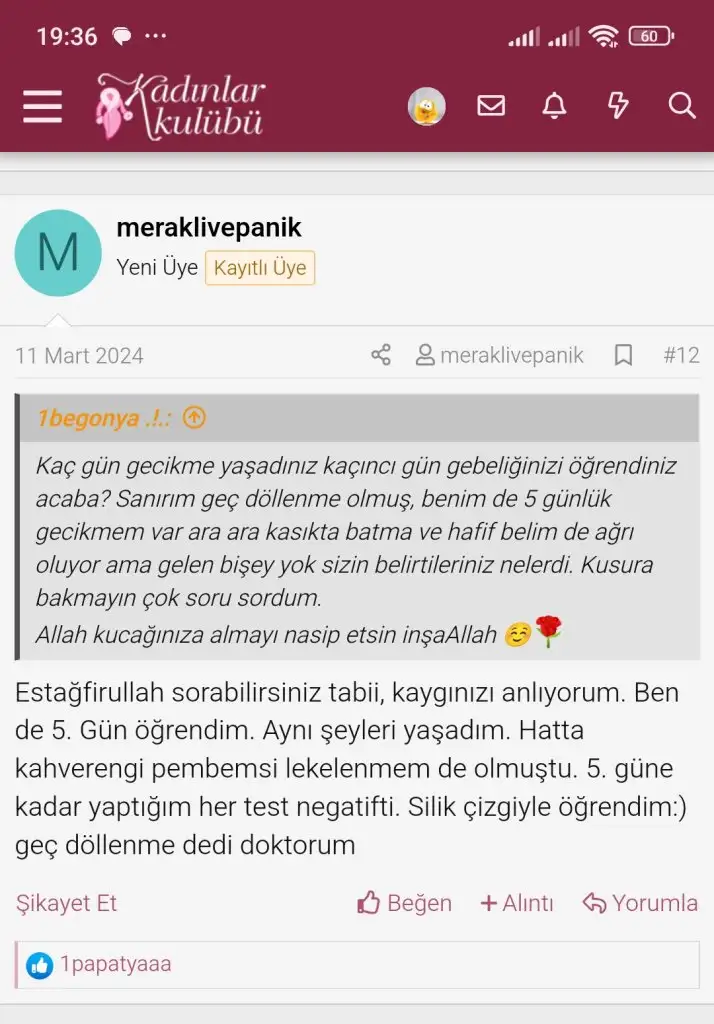Viewport: 714px width, 1024px height.
Task: Quote this post with Alıntı
Action: pyautogui.click(x=517, y=903)
